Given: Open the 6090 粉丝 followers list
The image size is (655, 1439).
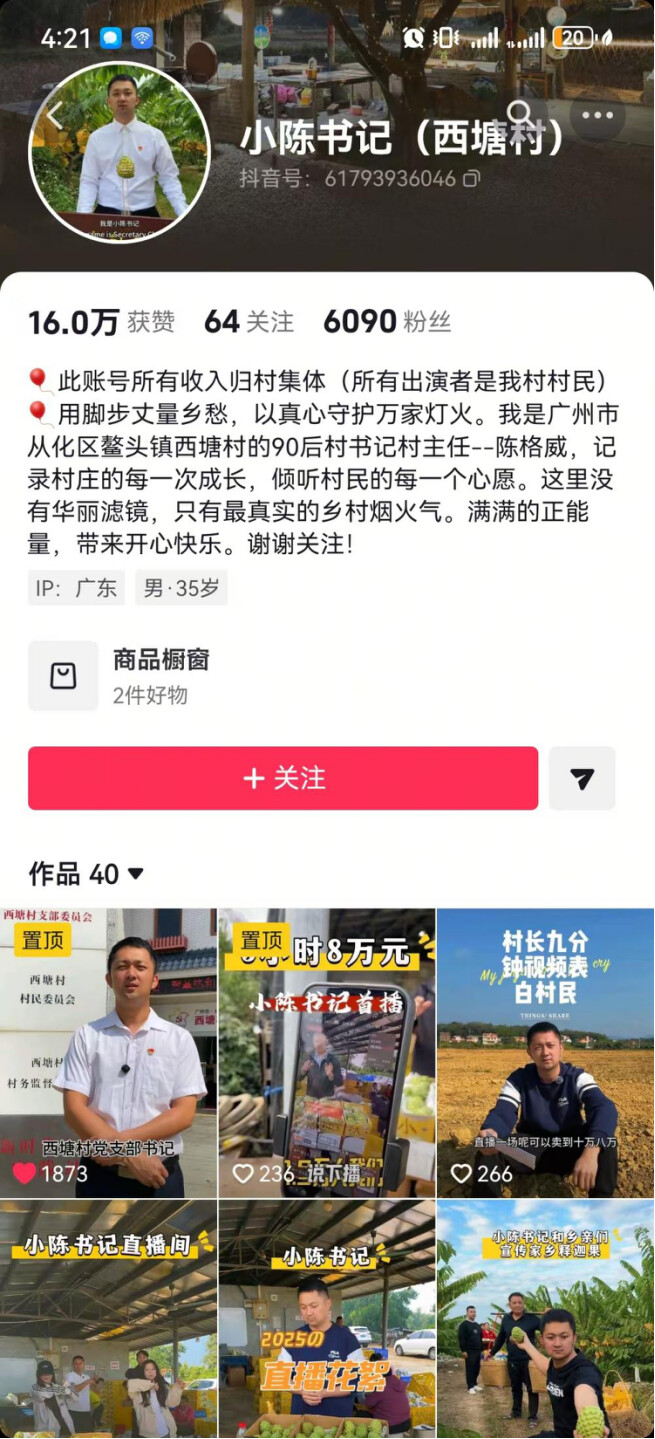Looking at the screenshot, I should (x=387, y=322).
